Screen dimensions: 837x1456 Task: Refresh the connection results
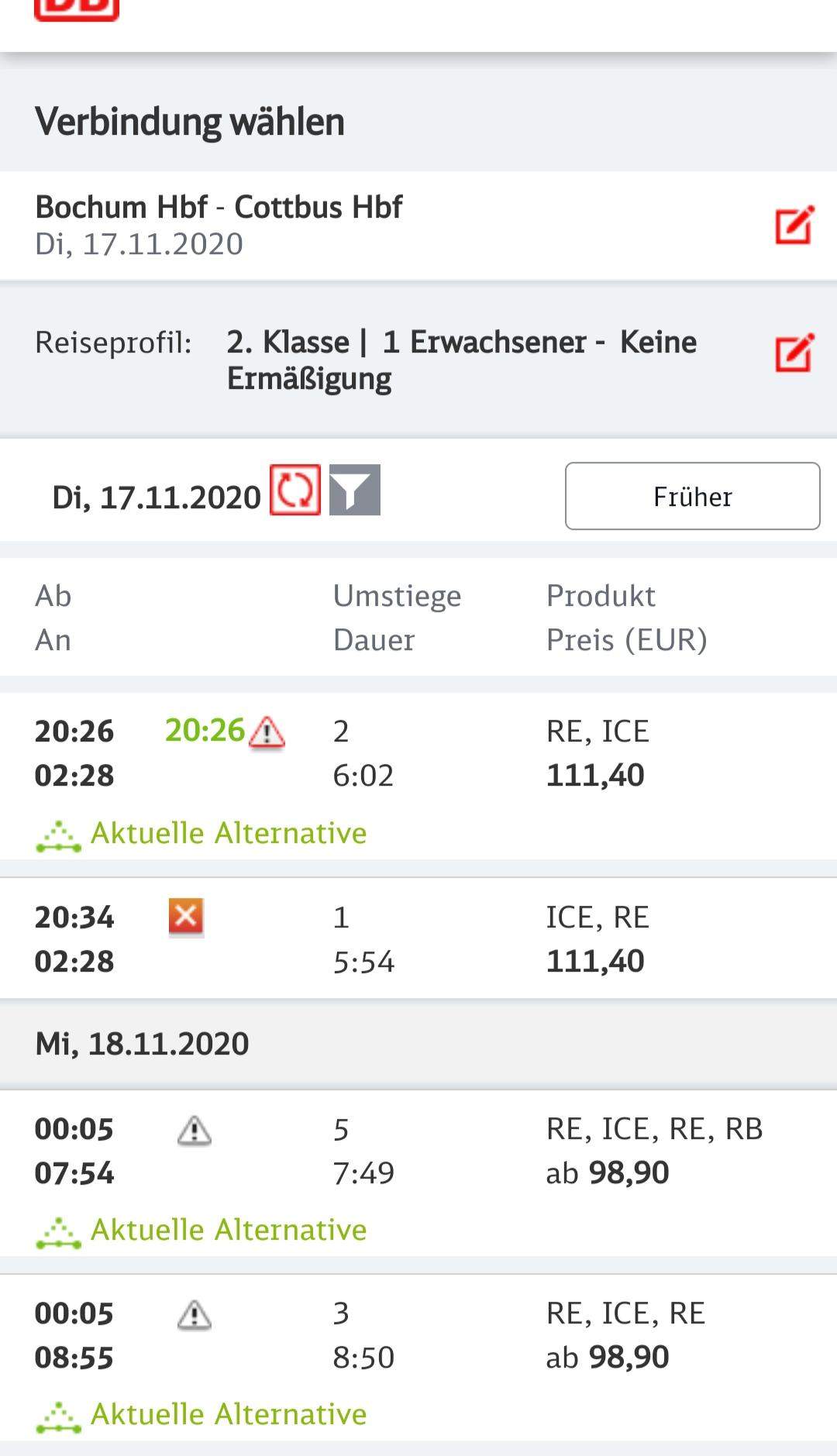295,490
